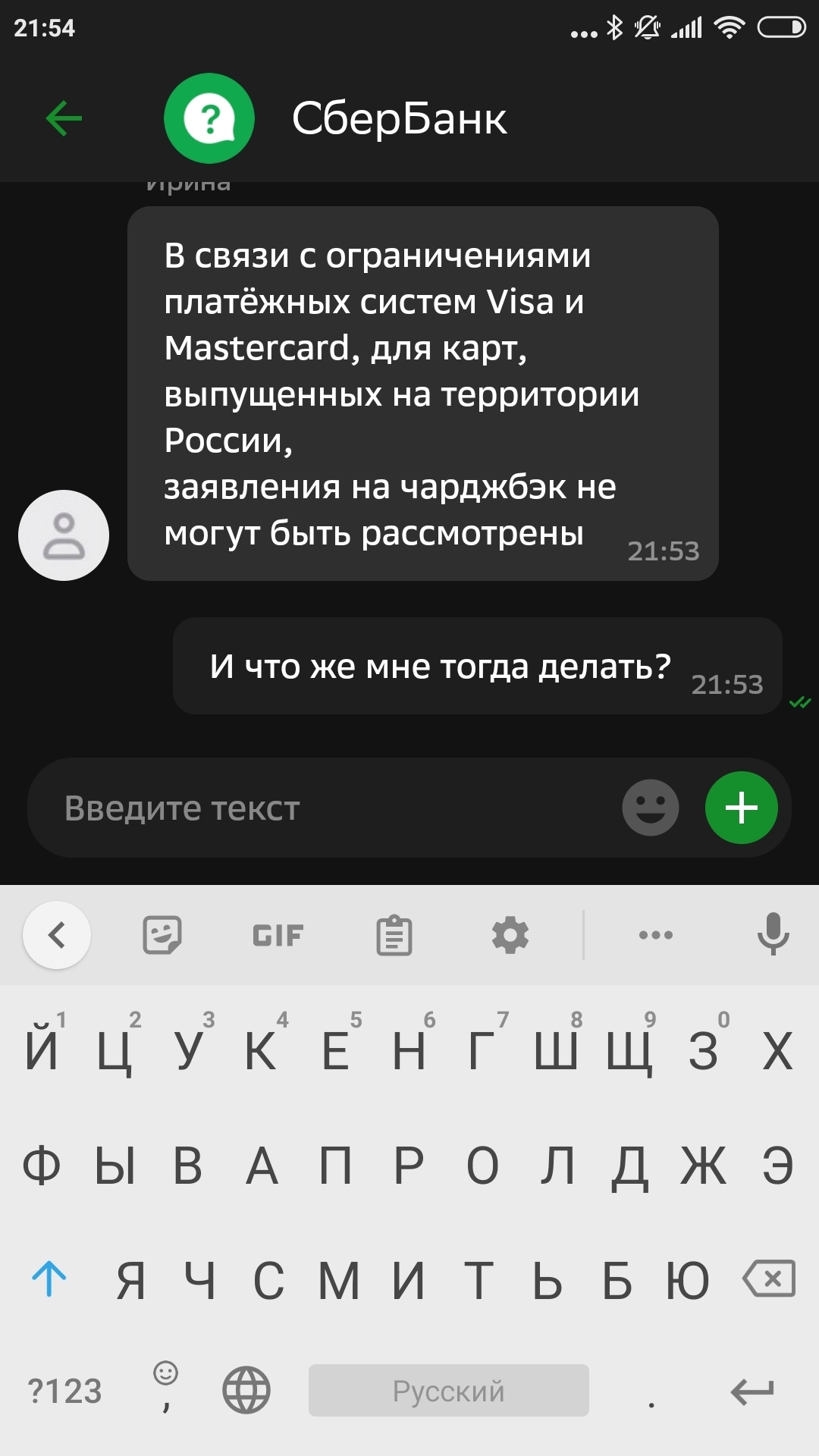The width and height of the screenshot is (819, 1456).
Task: Open more keyboard options (three dots)
Action: (656, 935)
